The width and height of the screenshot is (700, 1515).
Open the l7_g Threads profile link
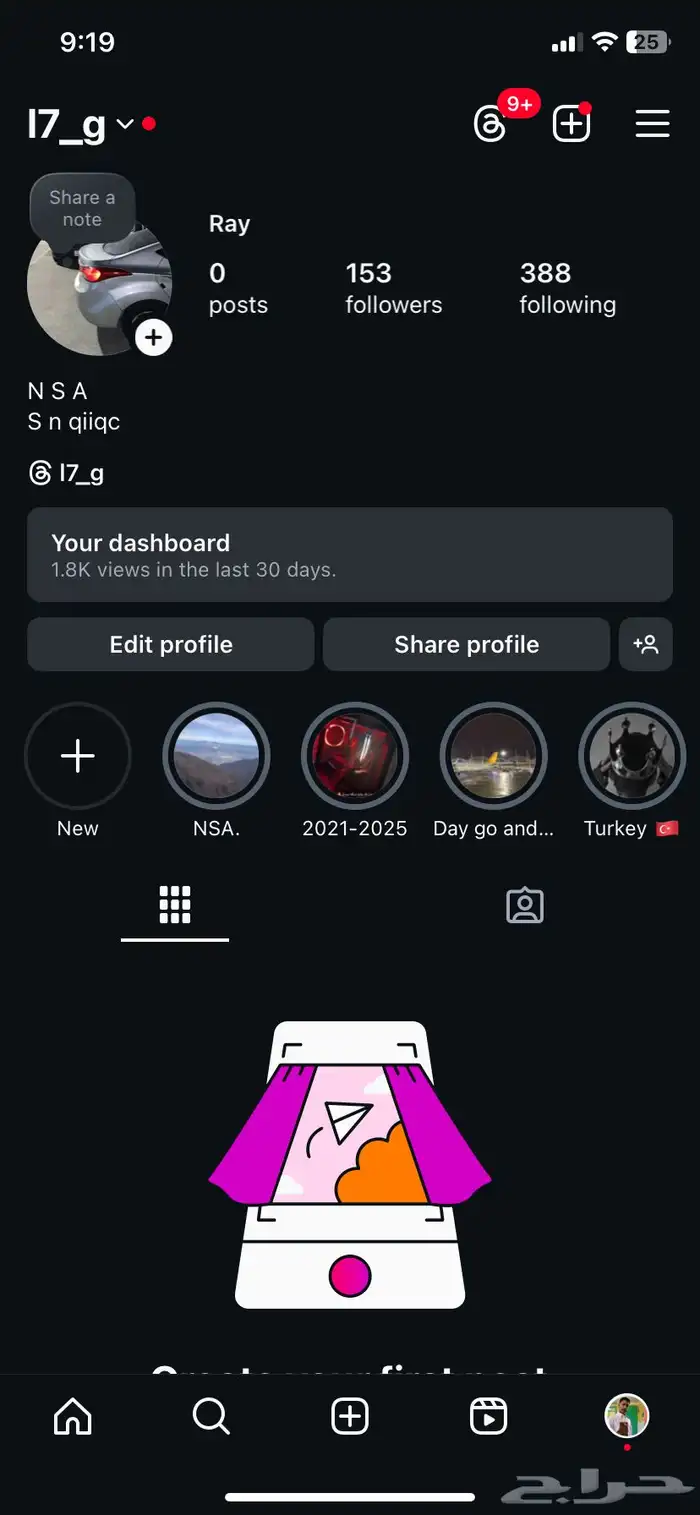(x=67, y=473)
